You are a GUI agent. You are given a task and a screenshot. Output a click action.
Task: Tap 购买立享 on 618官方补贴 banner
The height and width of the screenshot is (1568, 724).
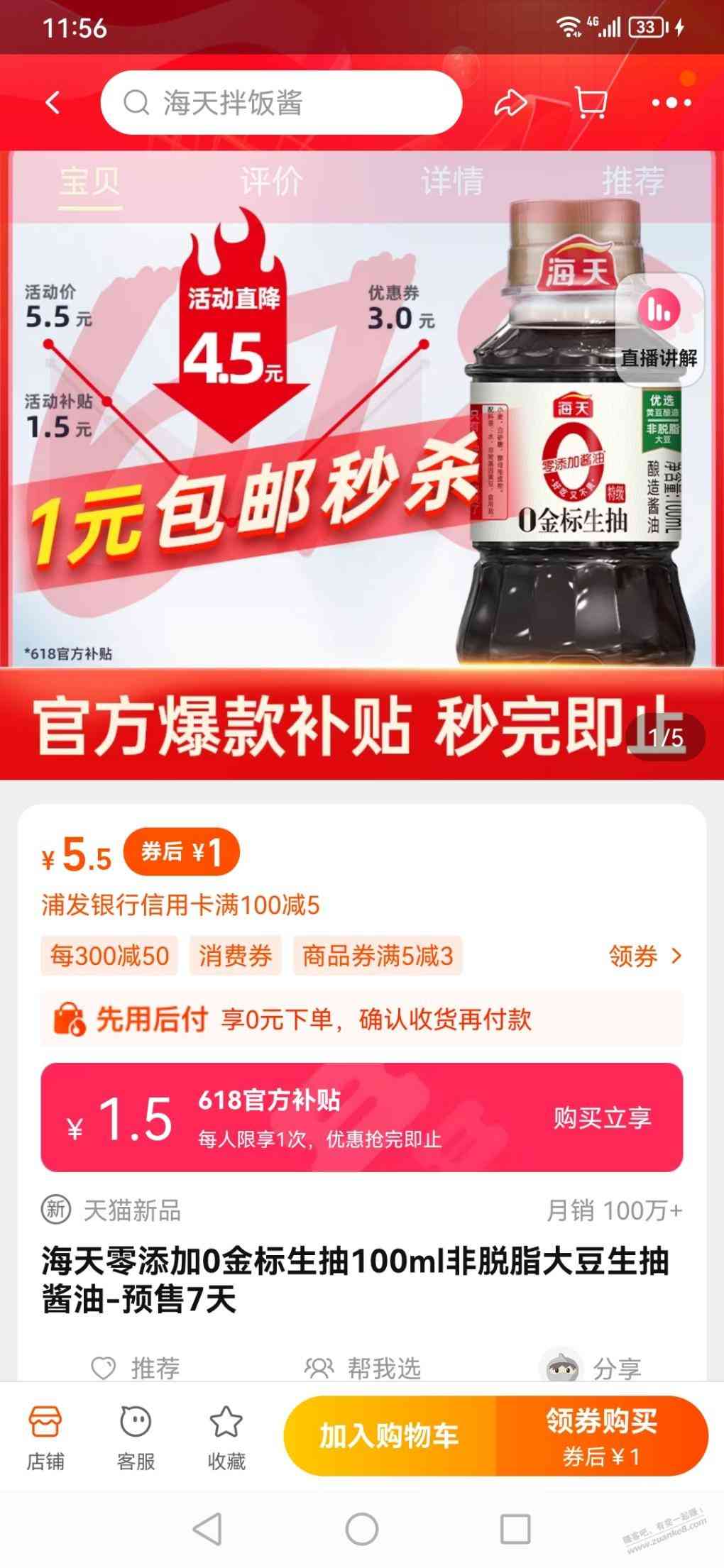[602, 1118]
